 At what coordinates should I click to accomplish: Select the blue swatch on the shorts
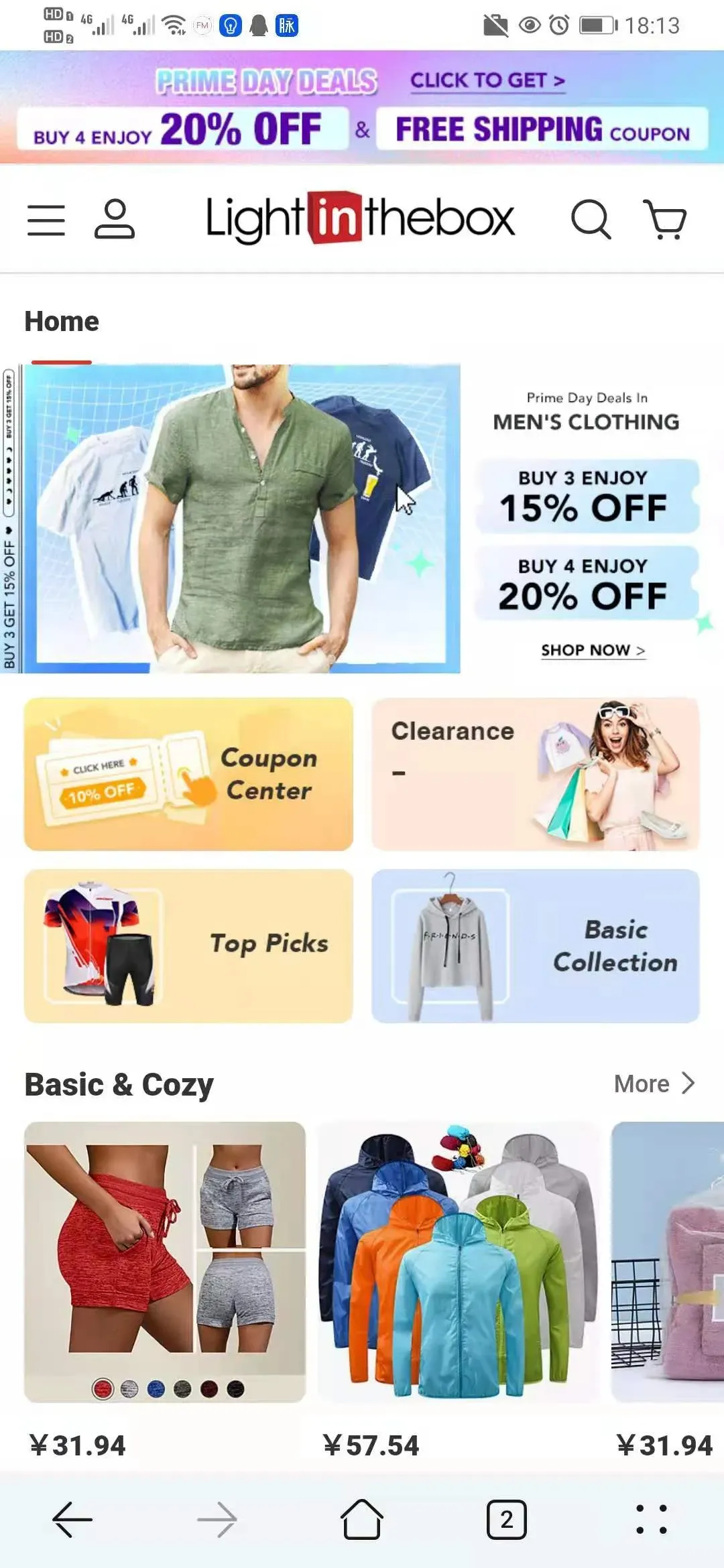[x=156, y=1389]
